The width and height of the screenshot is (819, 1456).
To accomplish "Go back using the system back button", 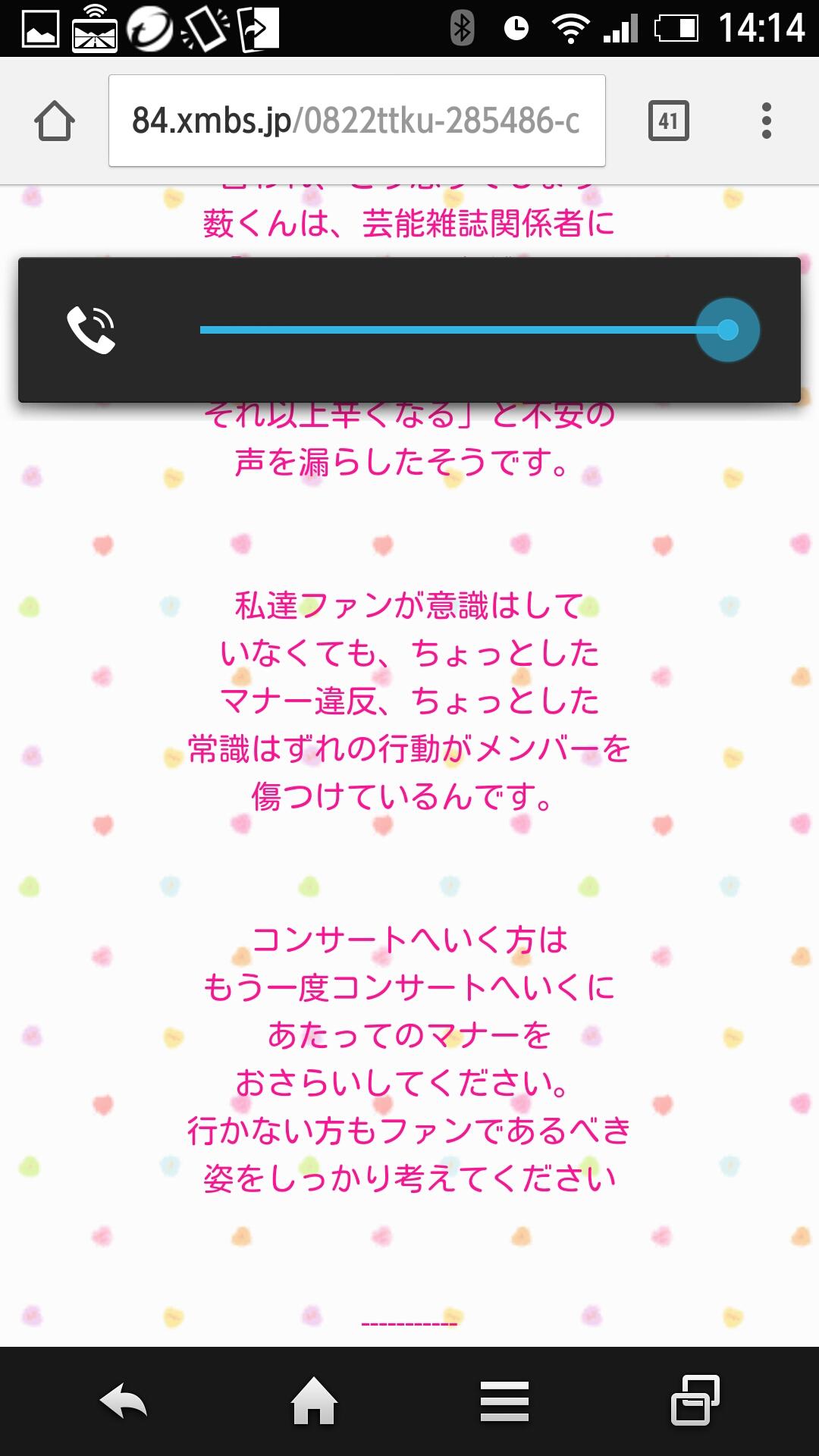I will point(124,1401).
